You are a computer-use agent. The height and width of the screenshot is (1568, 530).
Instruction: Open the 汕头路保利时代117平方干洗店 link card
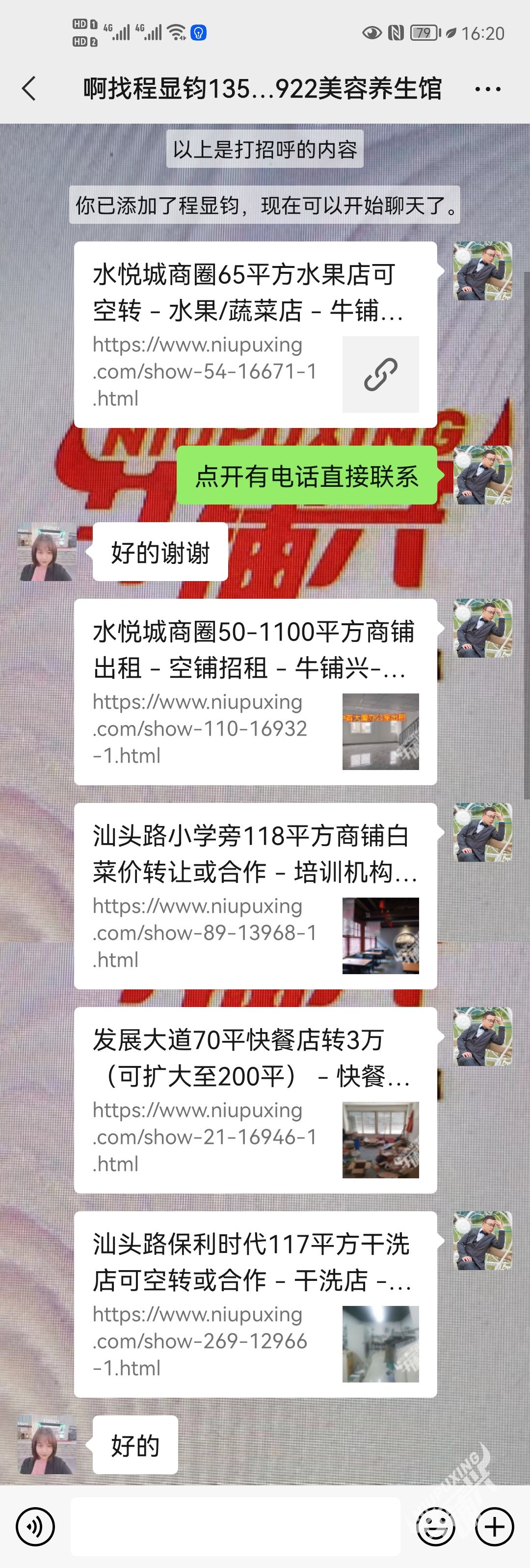(x=255, y=1304)
